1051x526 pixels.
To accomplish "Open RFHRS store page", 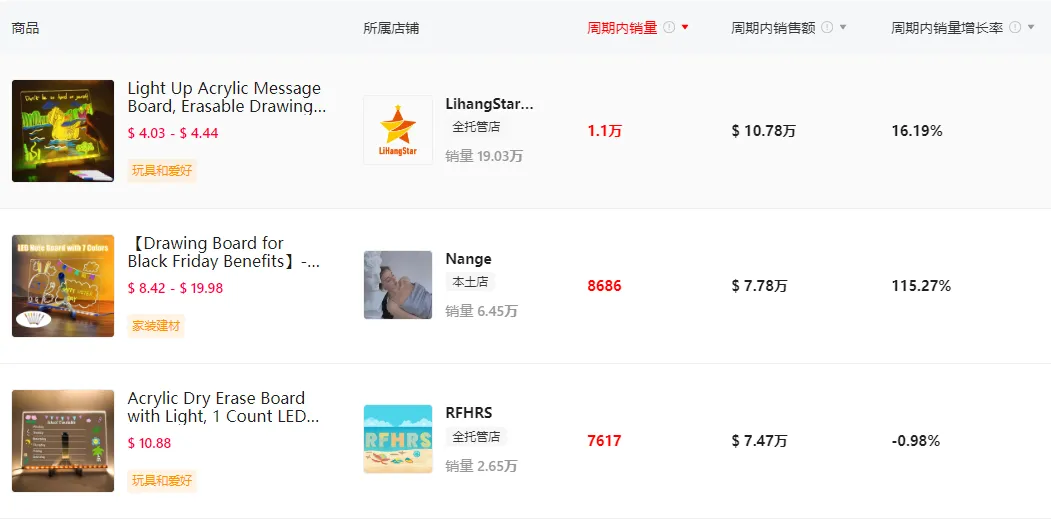I will coord(468,413).
